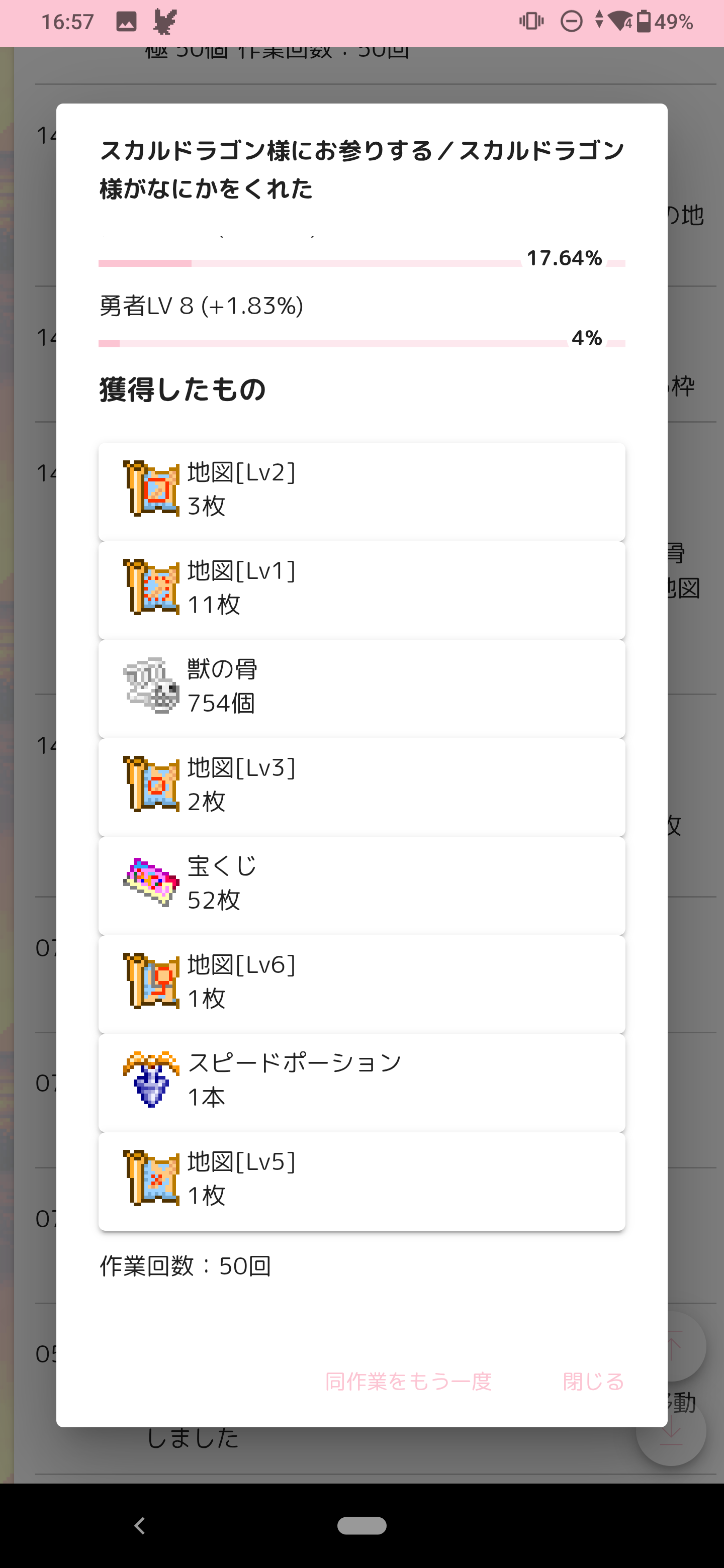Go back using the system back arrow
Viewport: 724px width, 1568px height.
(x=140, y=1525)
